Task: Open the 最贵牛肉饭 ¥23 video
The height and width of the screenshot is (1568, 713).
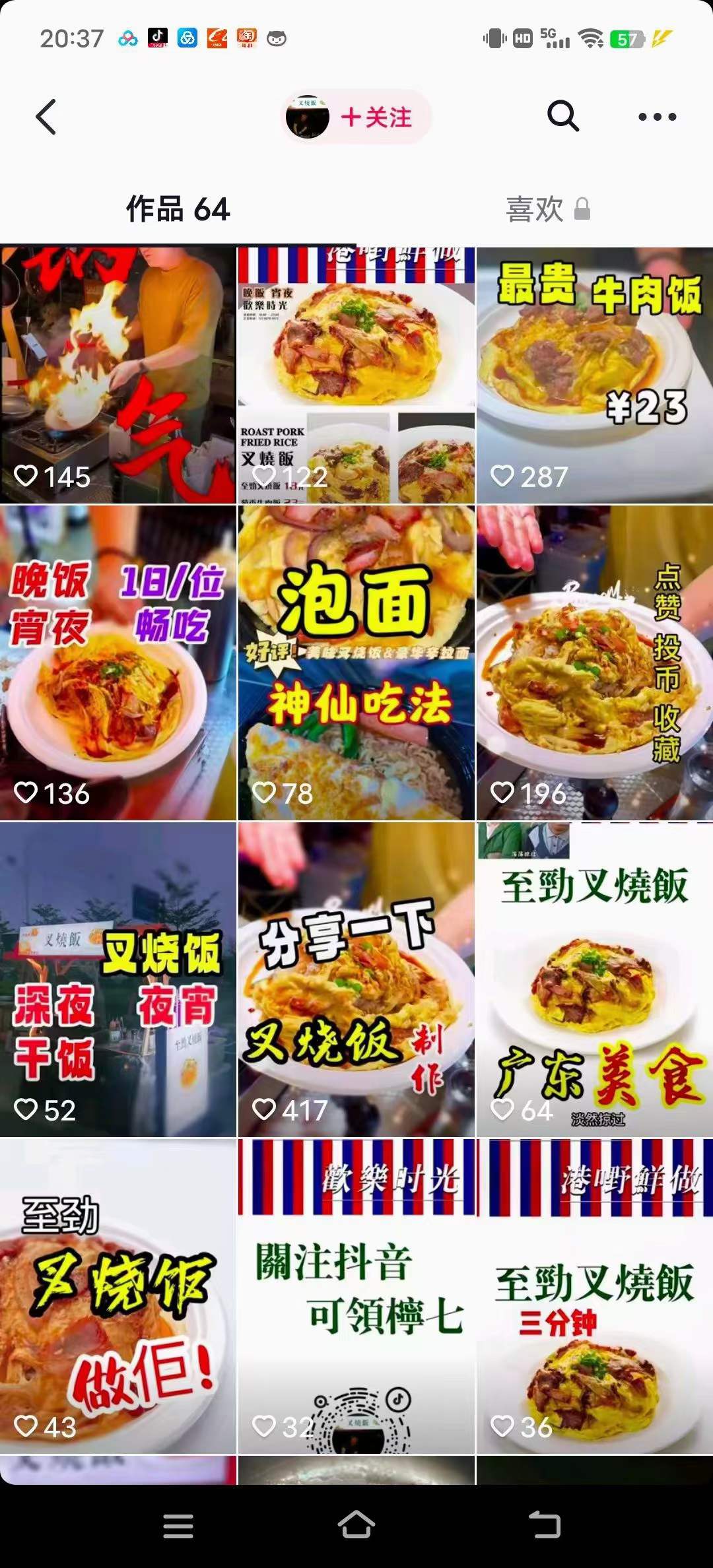Action: click(594, 370)
